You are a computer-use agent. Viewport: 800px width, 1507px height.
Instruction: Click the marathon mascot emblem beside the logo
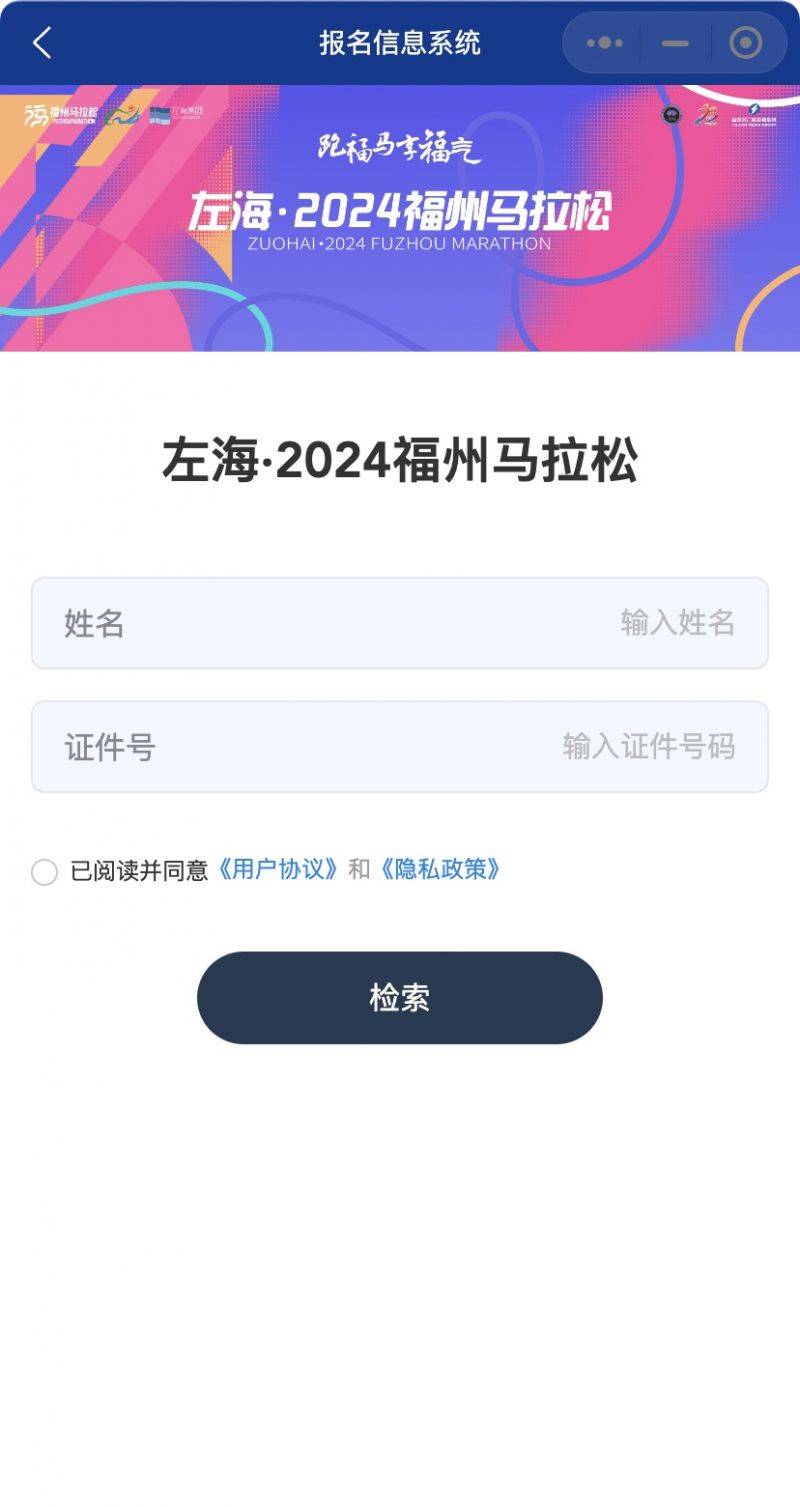click(126, 113)
